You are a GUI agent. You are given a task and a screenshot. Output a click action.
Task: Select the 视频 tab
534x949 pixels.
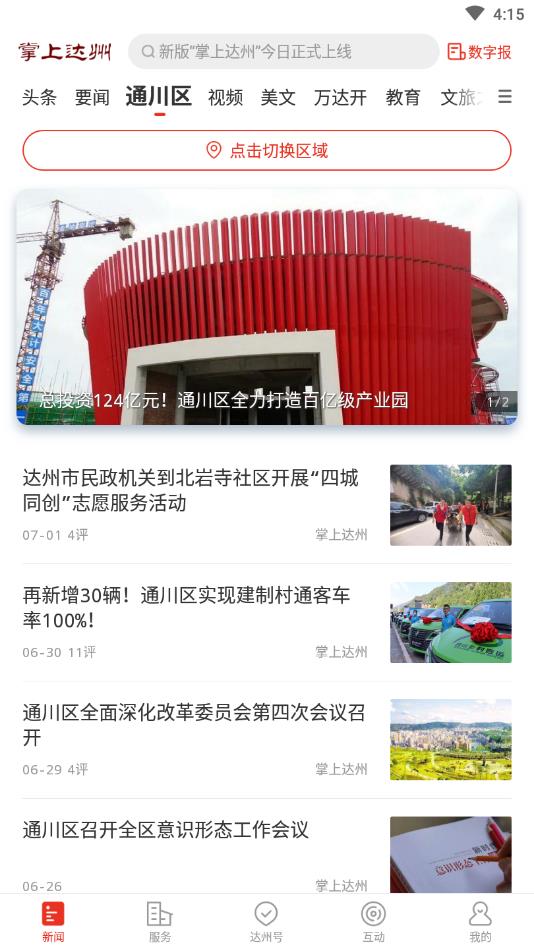tap(225, 97)
